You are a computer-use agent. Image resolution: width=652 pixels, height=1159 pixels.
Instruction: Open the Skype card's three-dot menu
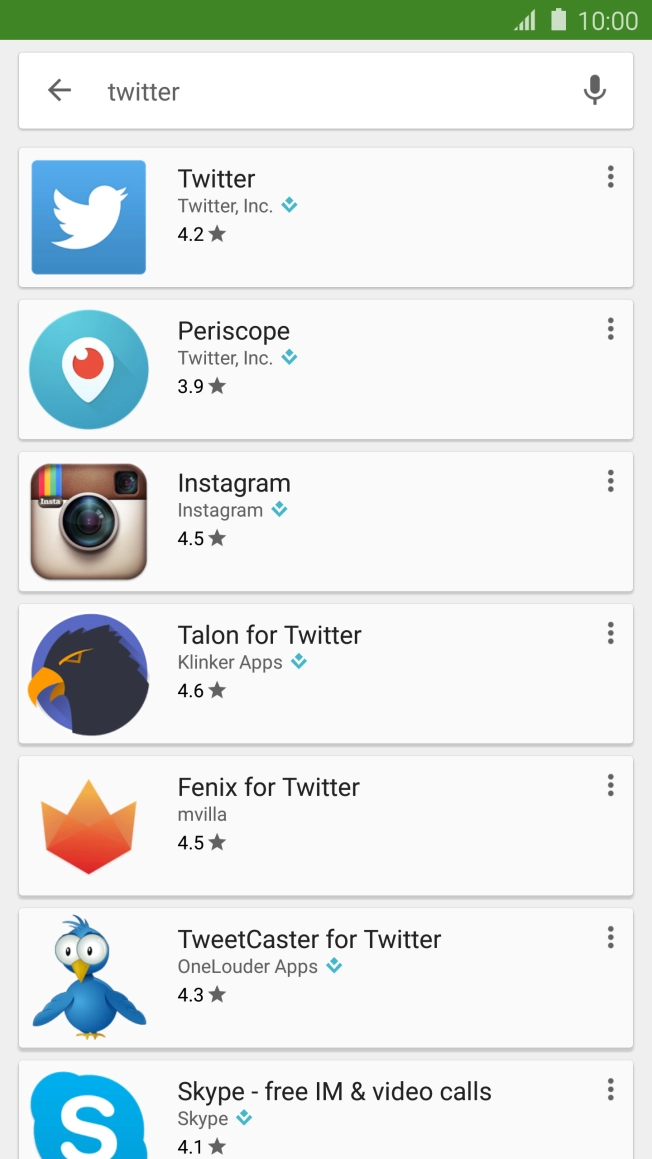(610, 1090)
